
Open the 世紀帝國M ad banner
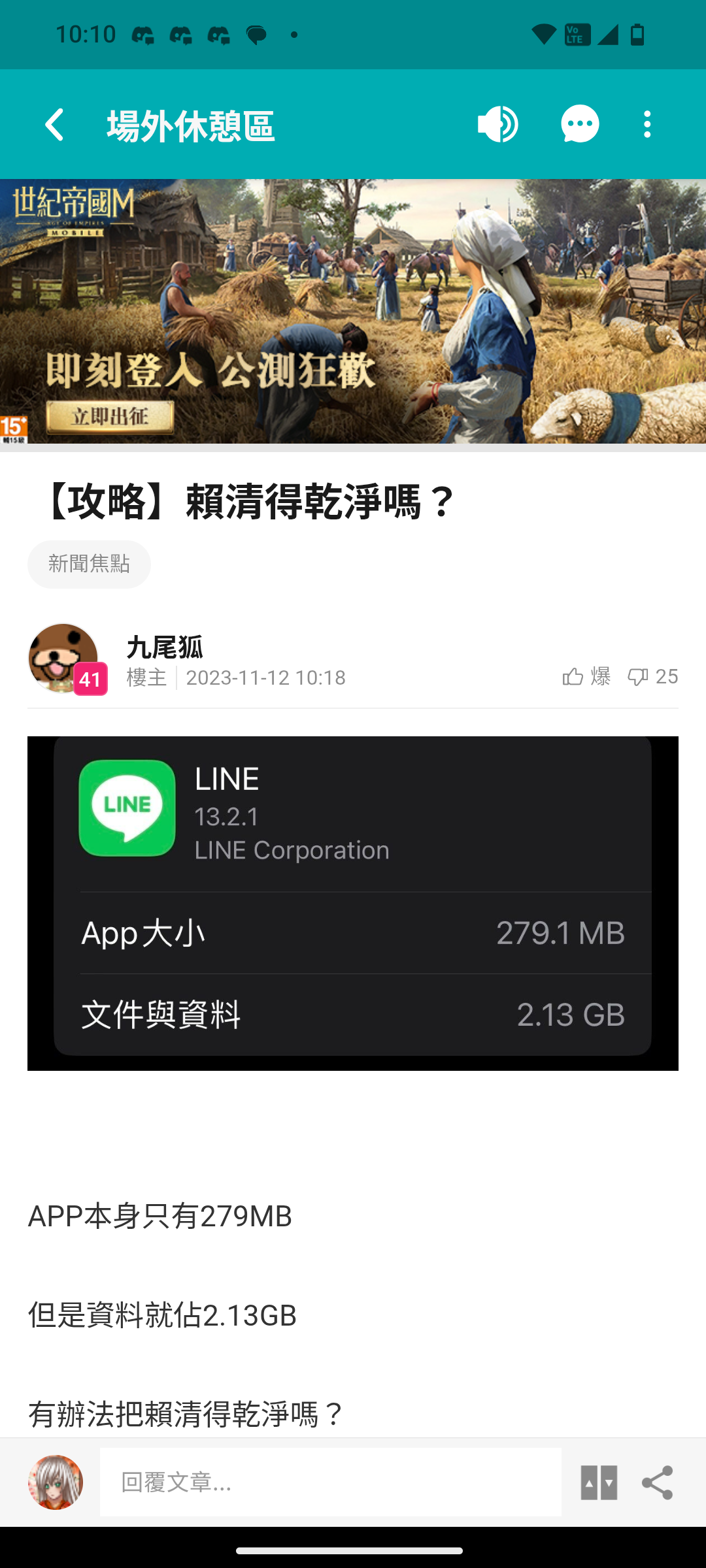[x=353, y=312]
